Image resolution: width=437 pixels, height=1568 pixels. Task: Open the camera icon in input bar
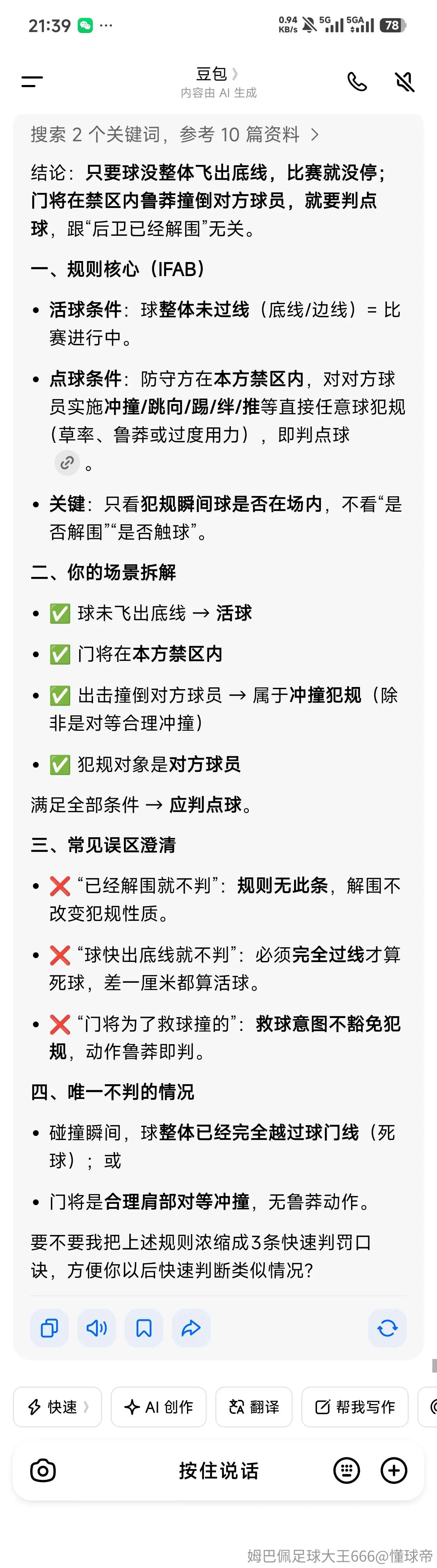pos(43,1470)
